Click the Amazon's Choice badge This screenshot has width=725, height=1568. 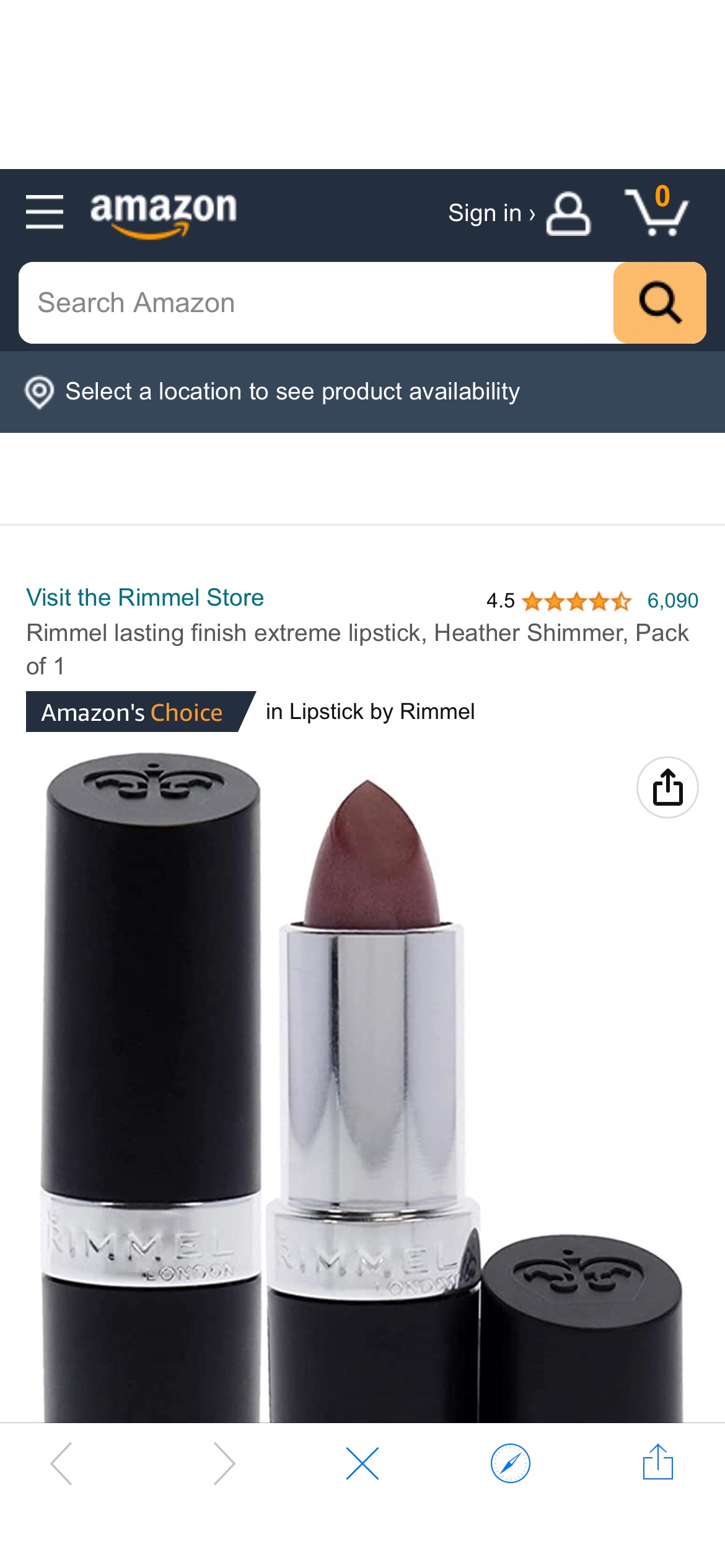point(131,712)
